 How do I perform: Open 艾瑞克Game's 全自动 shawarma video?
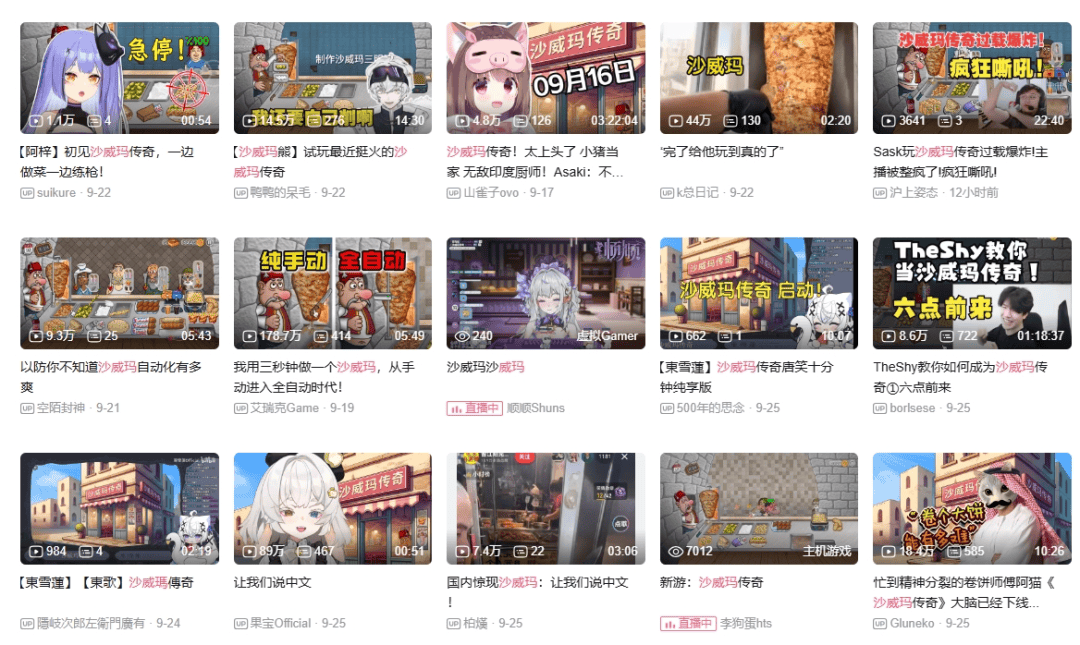pyautogui.click(x=332, y=293)
